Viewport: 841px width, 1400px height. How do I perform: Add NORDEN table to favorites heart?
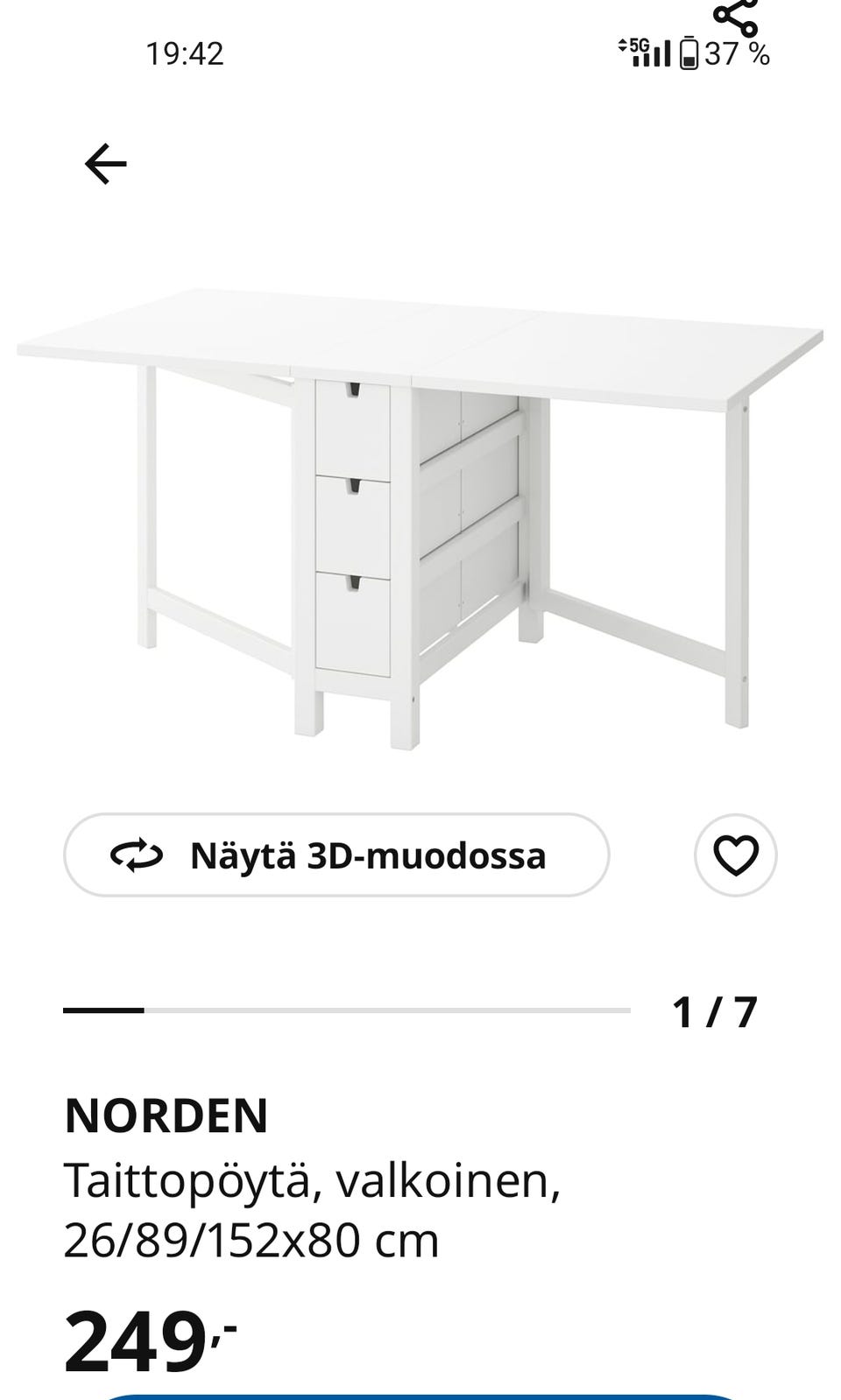point(736,855)
